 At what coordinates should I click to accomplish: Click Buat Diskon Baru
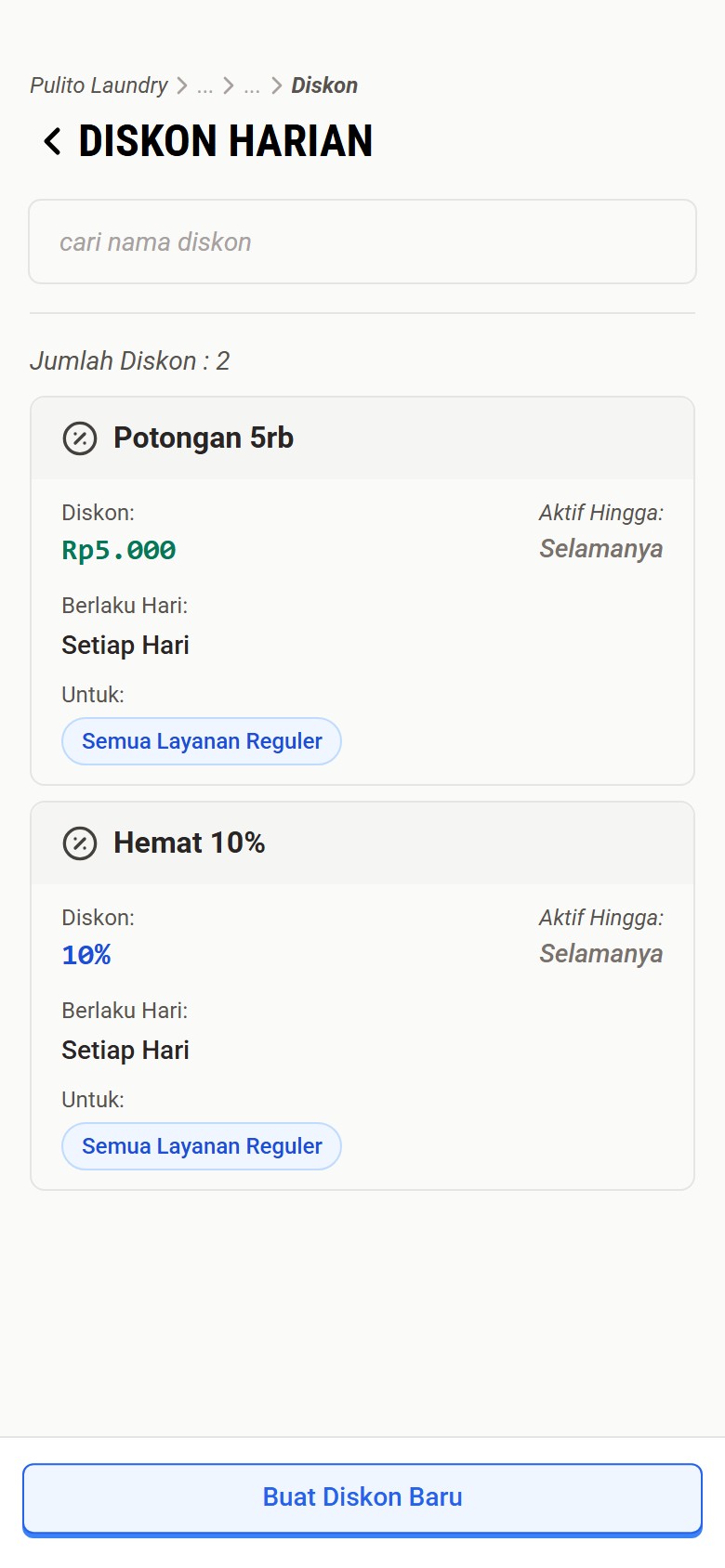362,1496
